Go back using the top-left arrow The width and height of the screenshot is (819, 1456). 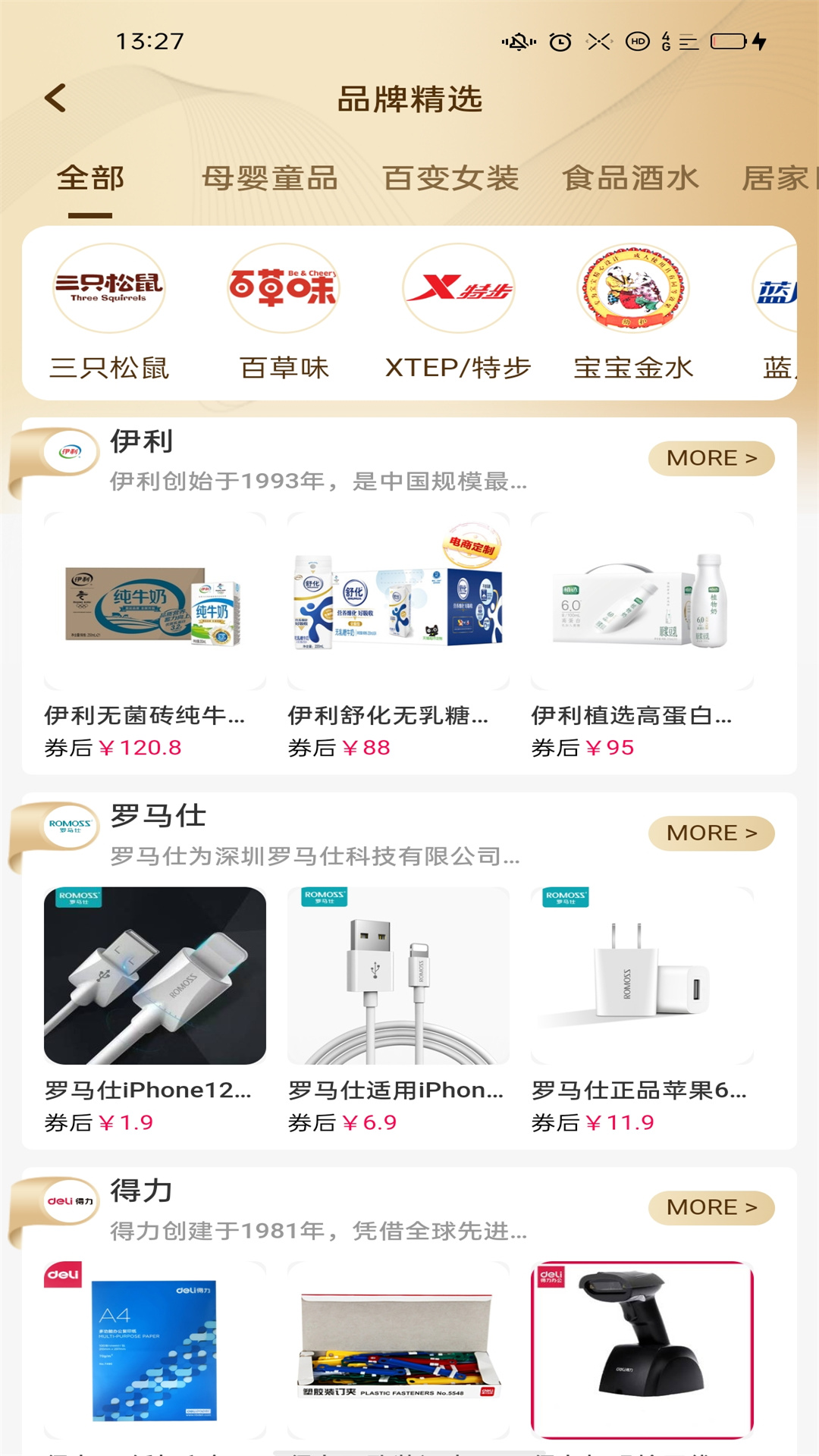pyautogui.click(x=55, y=99)
